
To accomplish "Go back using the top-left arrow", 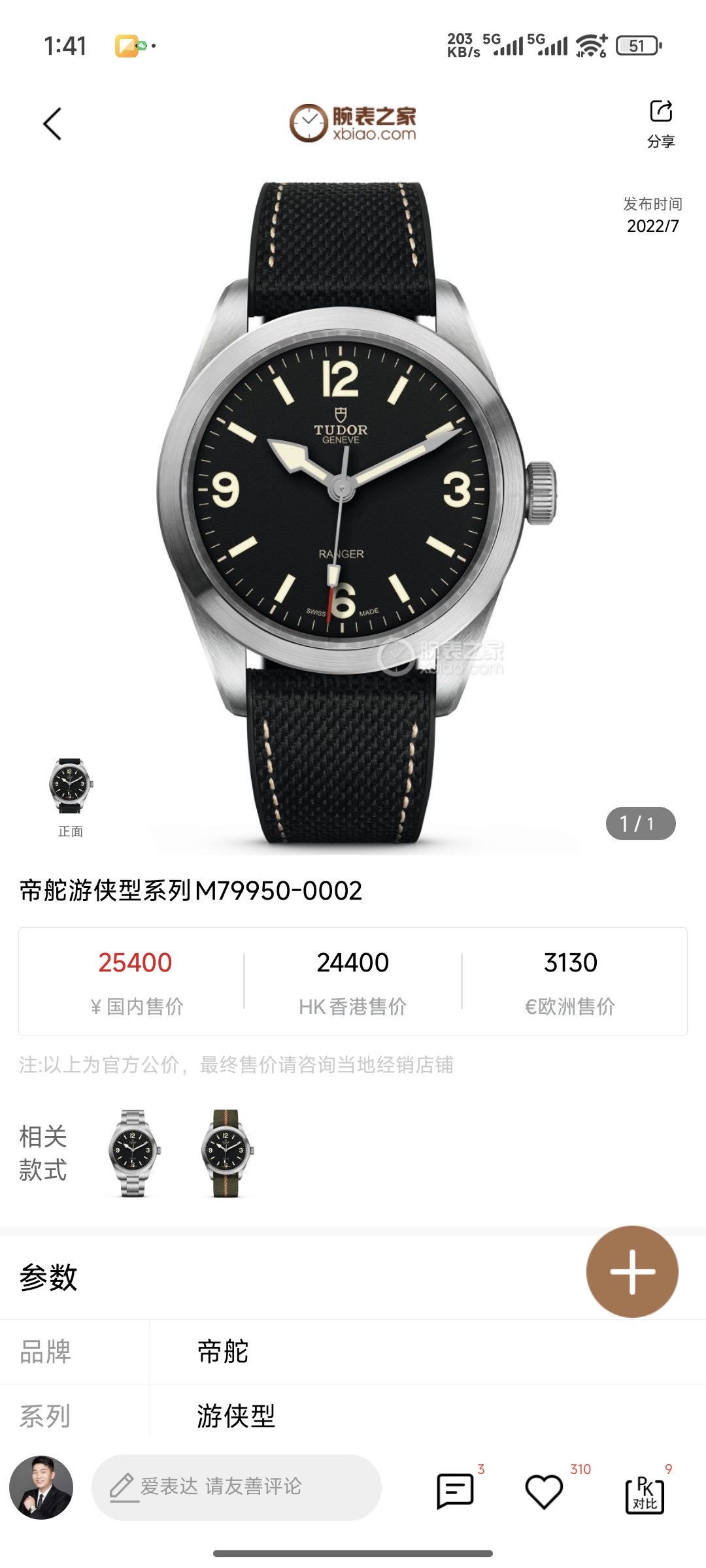I will (52, 124).
